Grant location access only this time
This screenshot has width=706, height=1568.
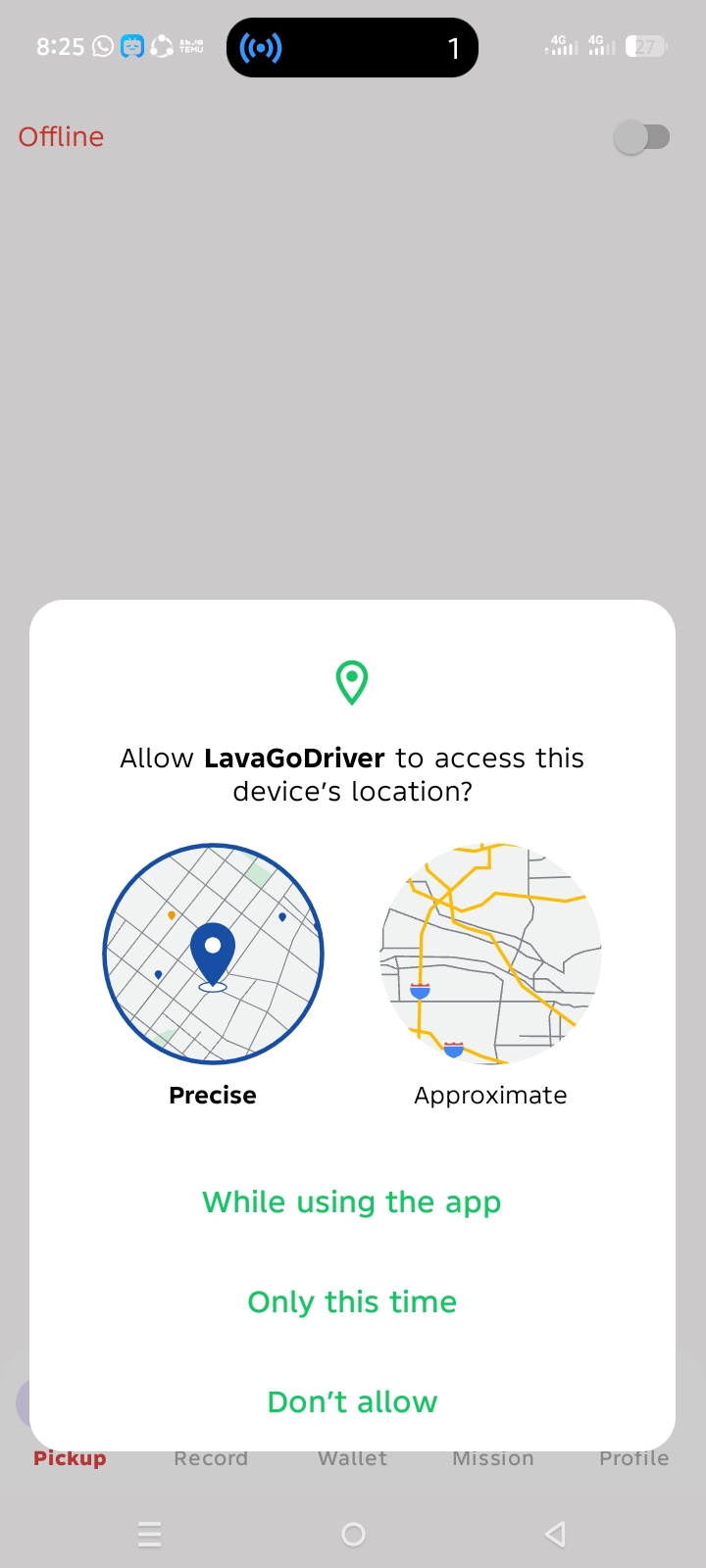coord(352,1302)
